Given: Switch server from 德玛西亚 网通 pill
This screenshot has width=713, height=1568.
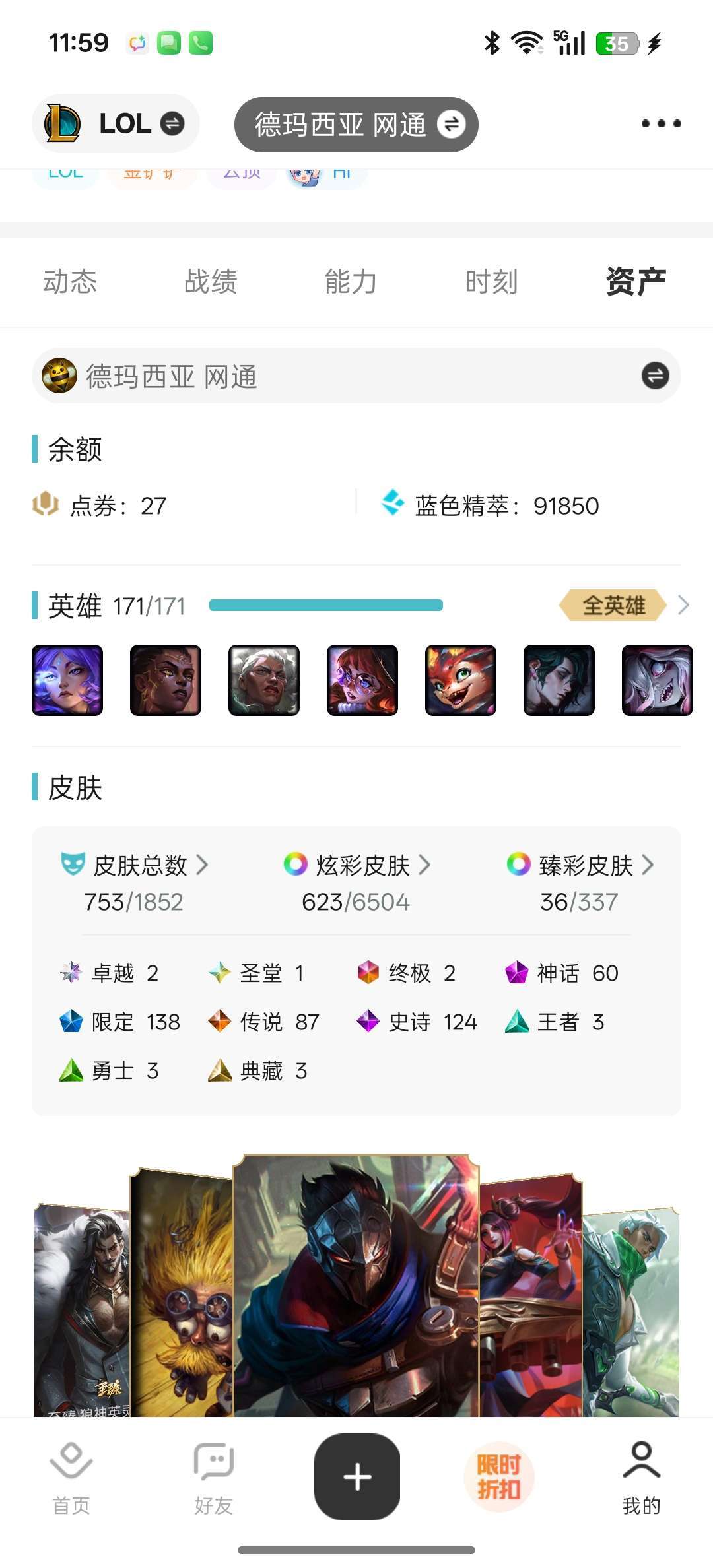Looking at the screenshot, I should tap(356, 125).
